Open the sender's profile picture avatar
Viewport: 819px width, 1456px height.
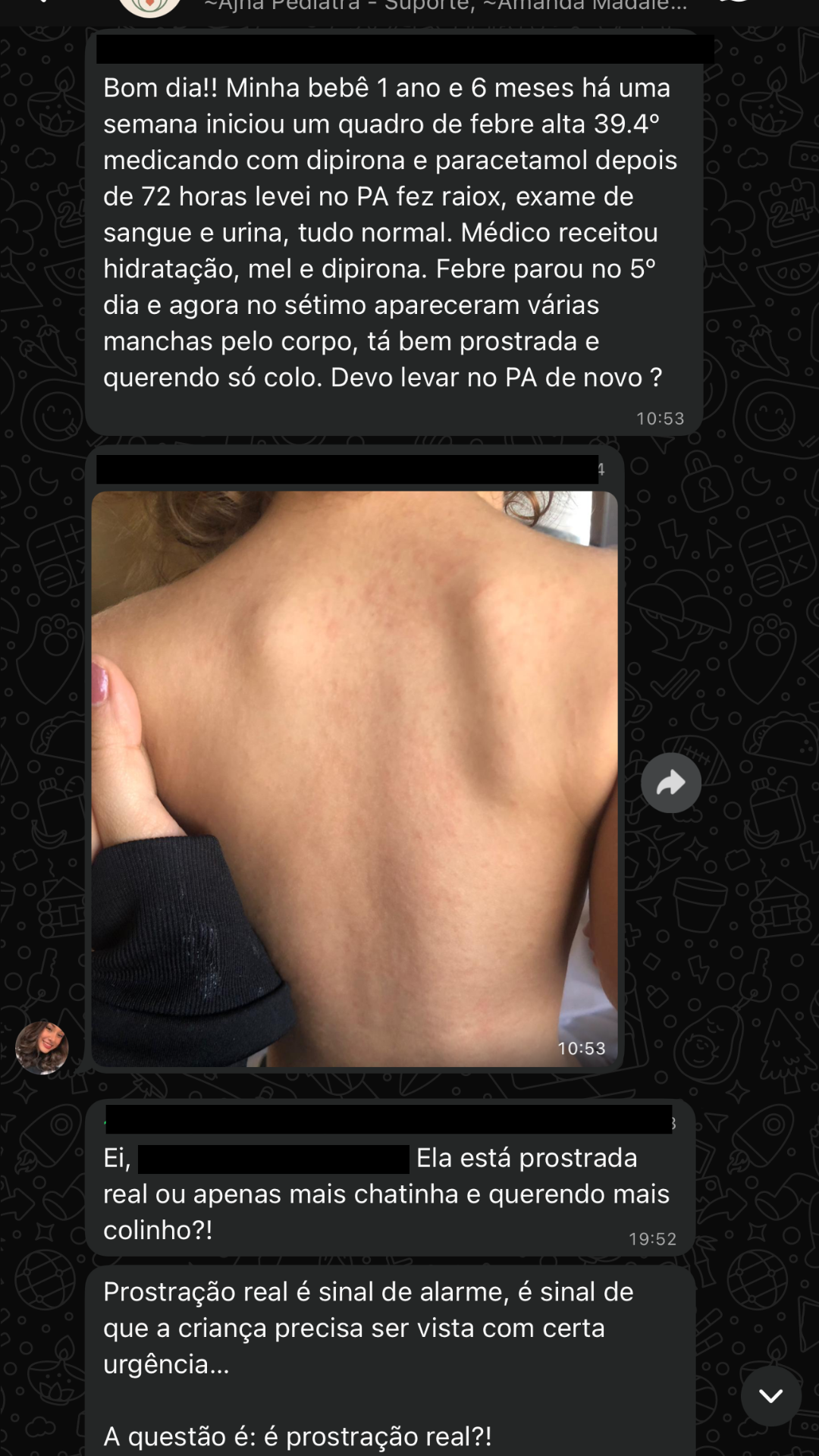tap(42, 1047)
